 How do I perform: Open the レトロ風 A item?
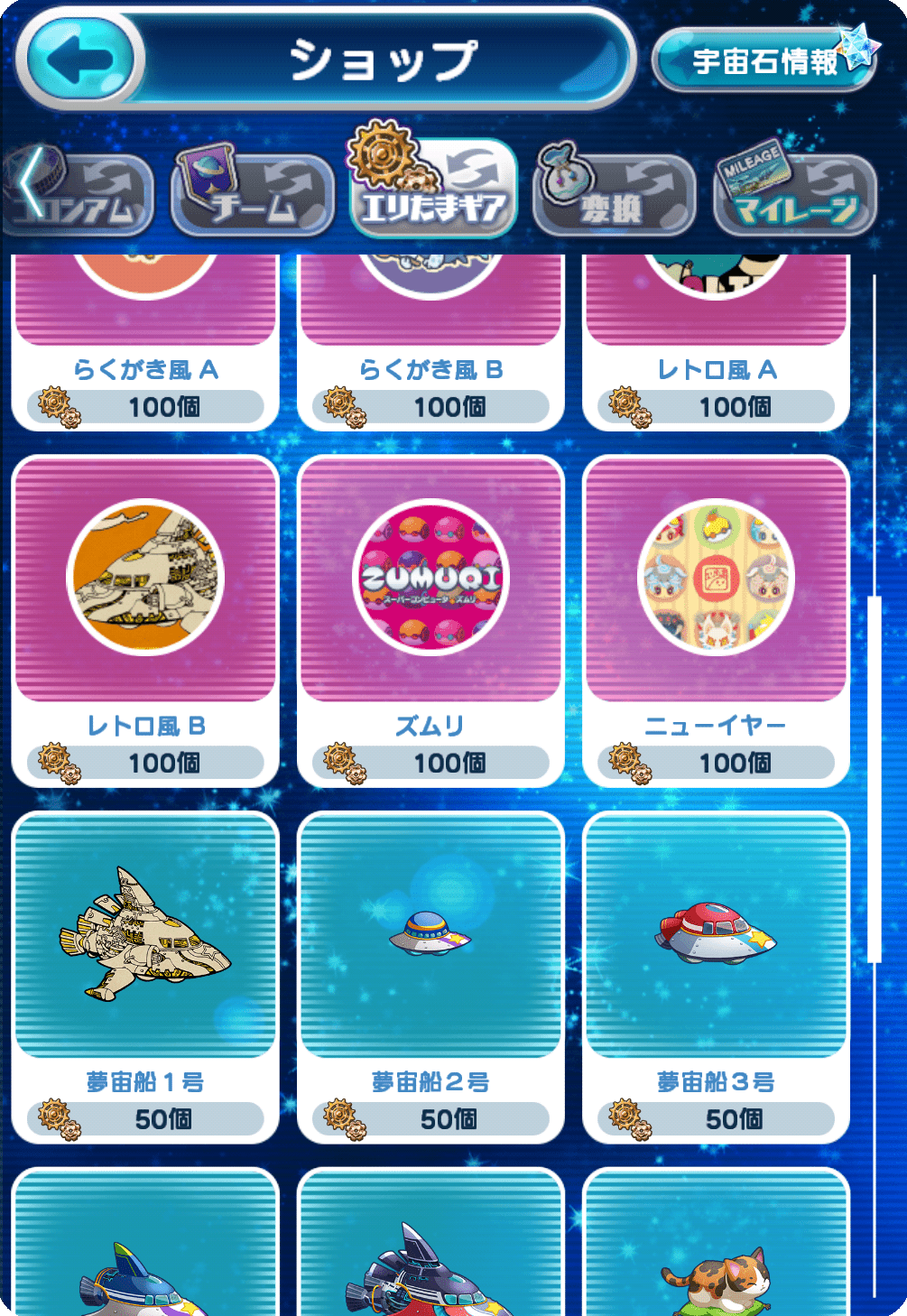pyautogui.click(x=716, y=343)
